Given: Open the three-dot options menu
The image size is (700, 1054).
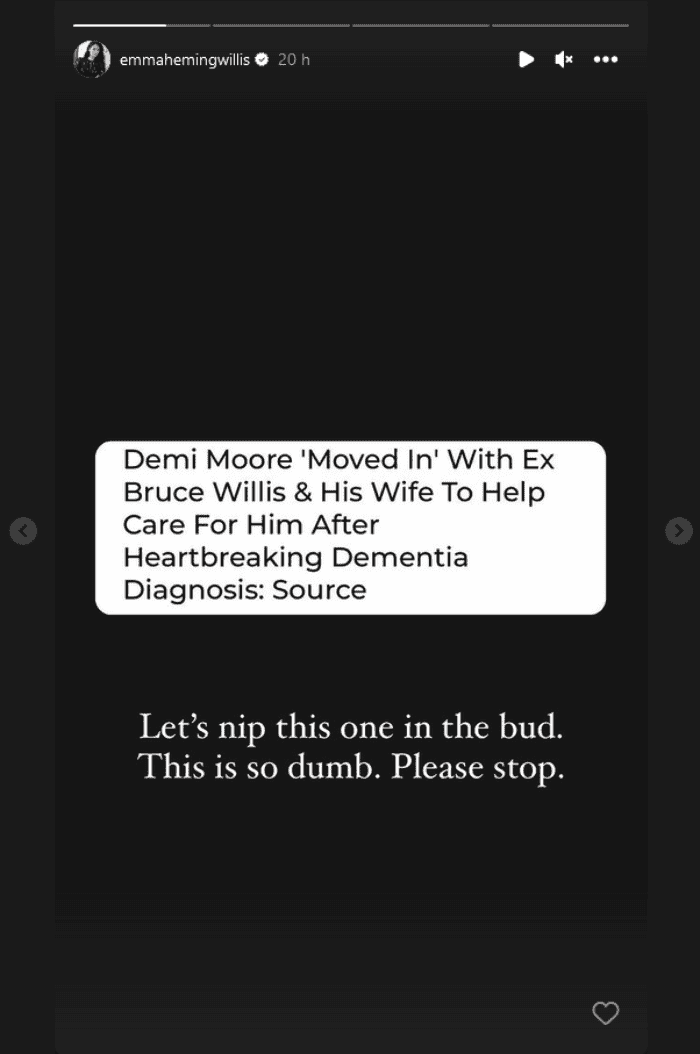Looking at the screenshot, I should pyautogui.click(x=605, y=60).
